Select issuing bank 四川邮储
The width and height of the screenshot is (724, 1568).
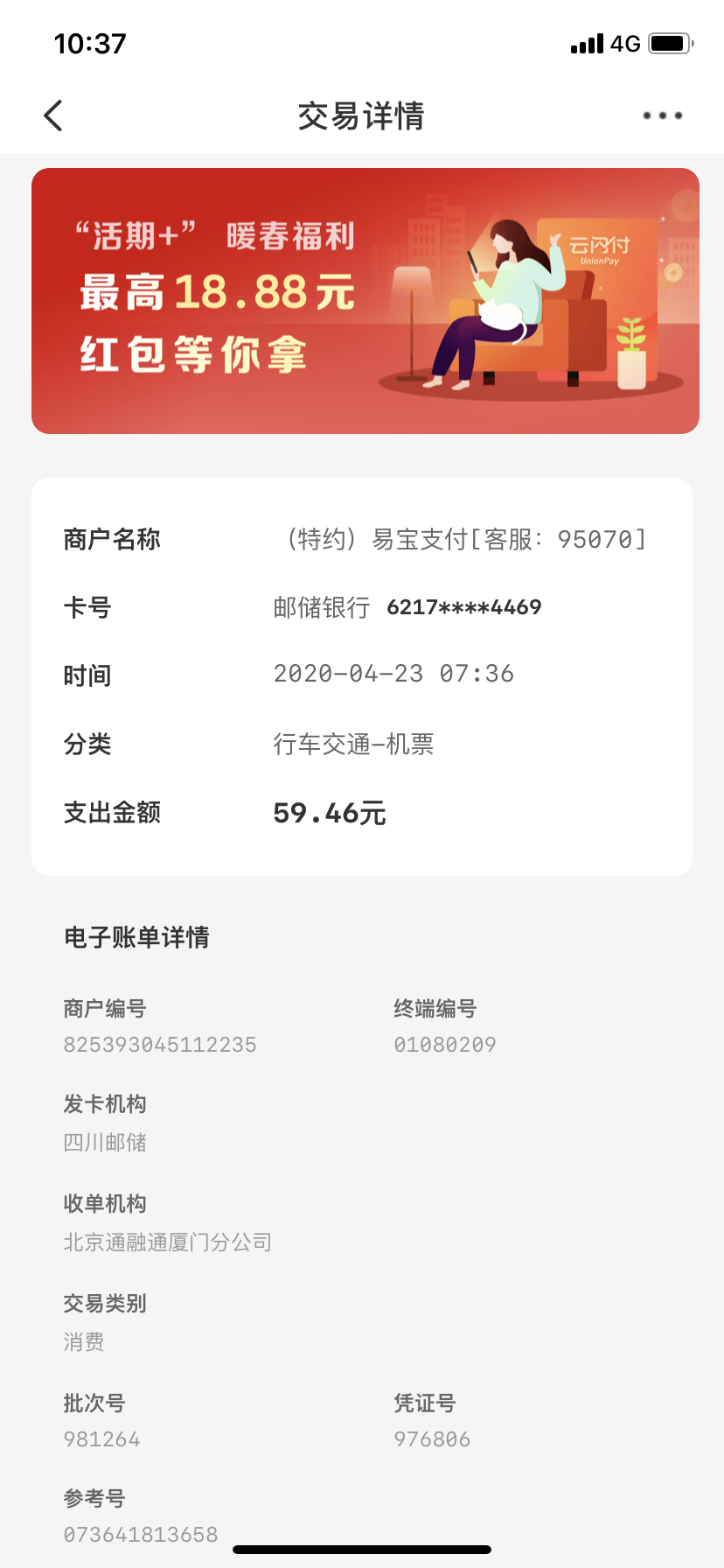pos(105,1142)
